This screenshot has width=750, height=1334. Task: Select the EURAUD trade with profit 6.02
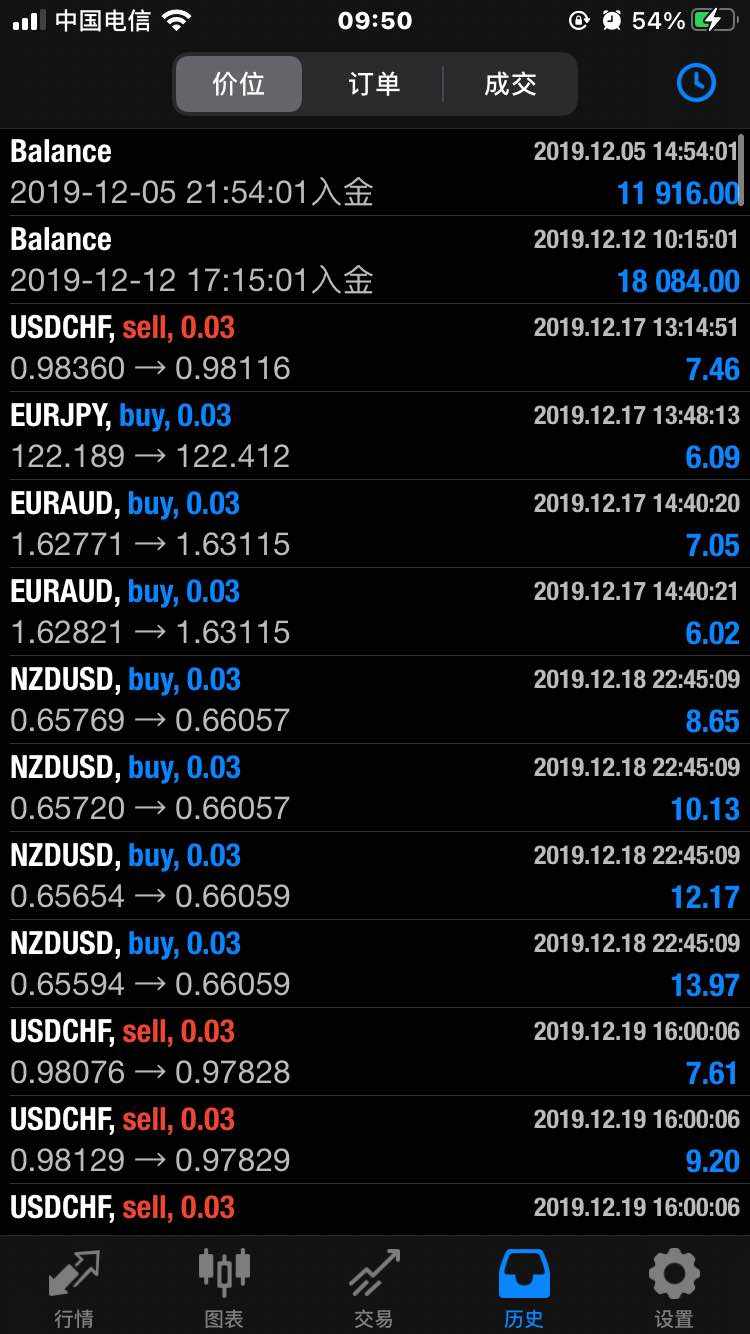[x=375, y=612]
